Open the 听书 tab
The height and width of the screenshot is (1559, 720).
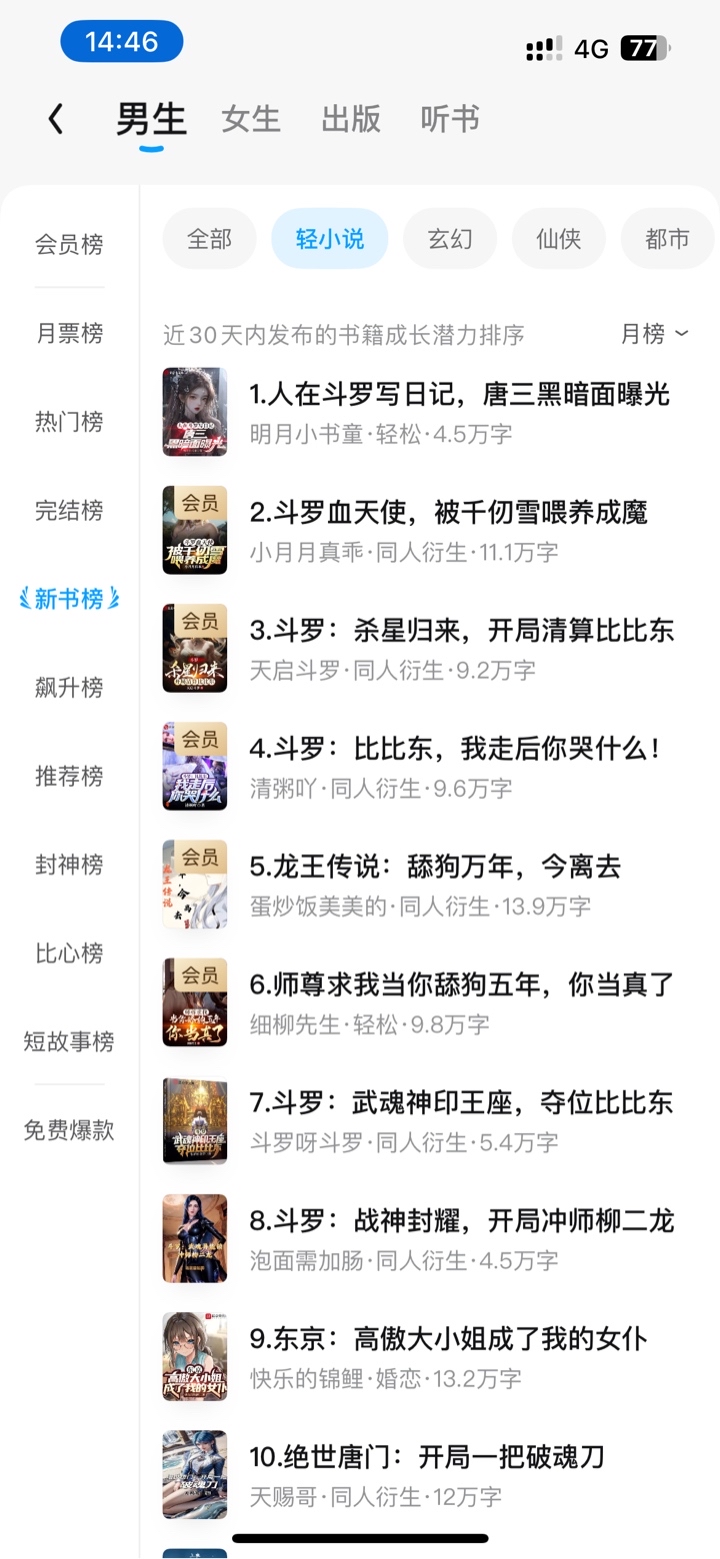[450, 119]
